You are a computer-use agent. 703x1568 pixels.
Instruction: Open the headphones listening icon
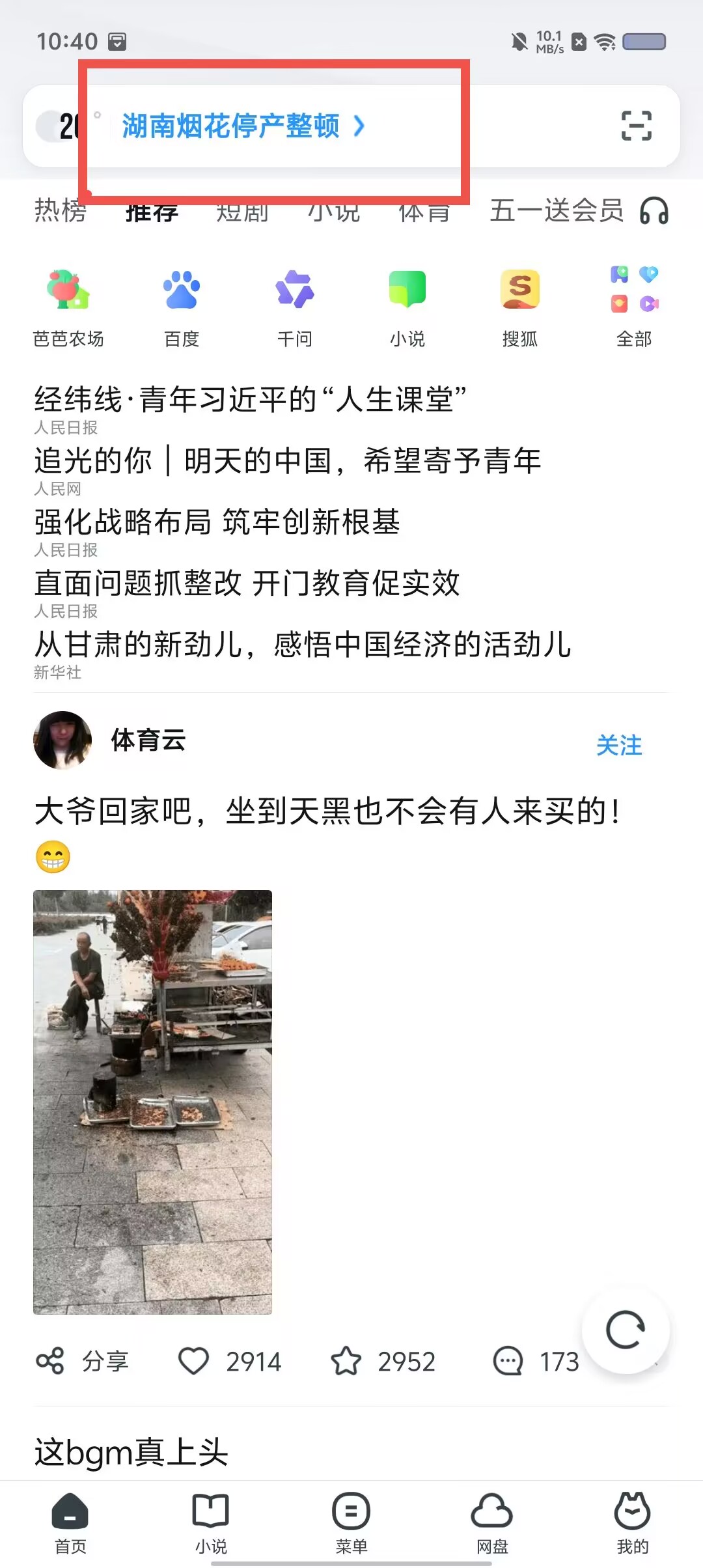[654, 211]
